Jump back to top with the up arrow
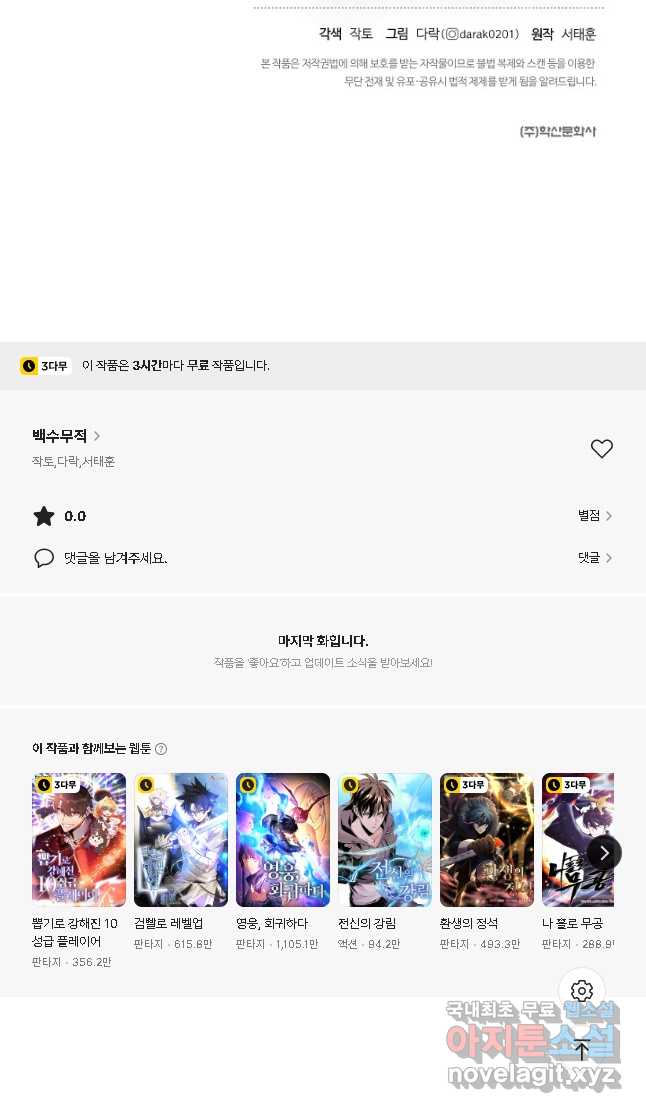646x1113 pixels. [x=582, y=1050]
